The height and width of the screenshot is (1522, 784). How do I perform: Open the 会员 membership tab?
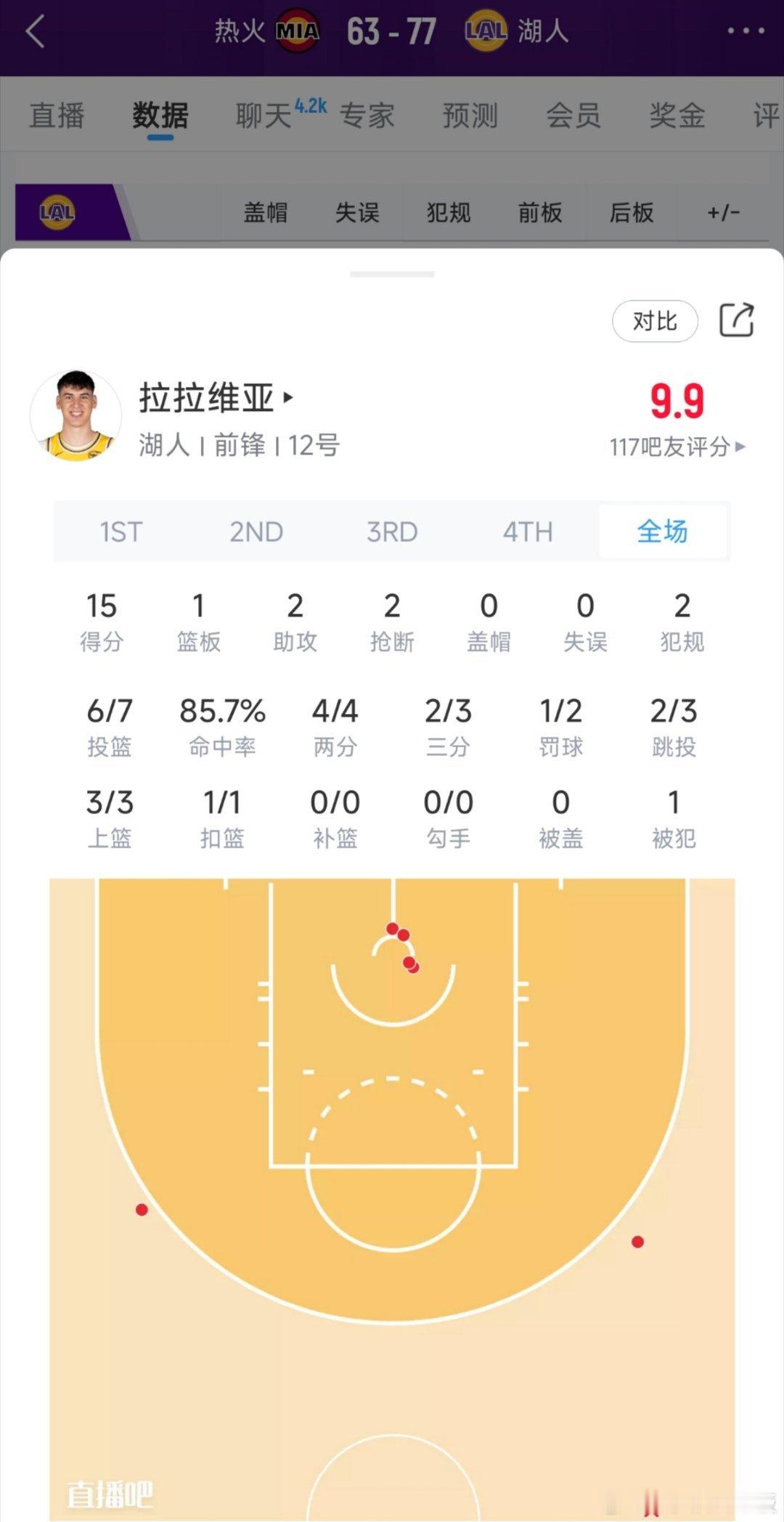(574, 115)
